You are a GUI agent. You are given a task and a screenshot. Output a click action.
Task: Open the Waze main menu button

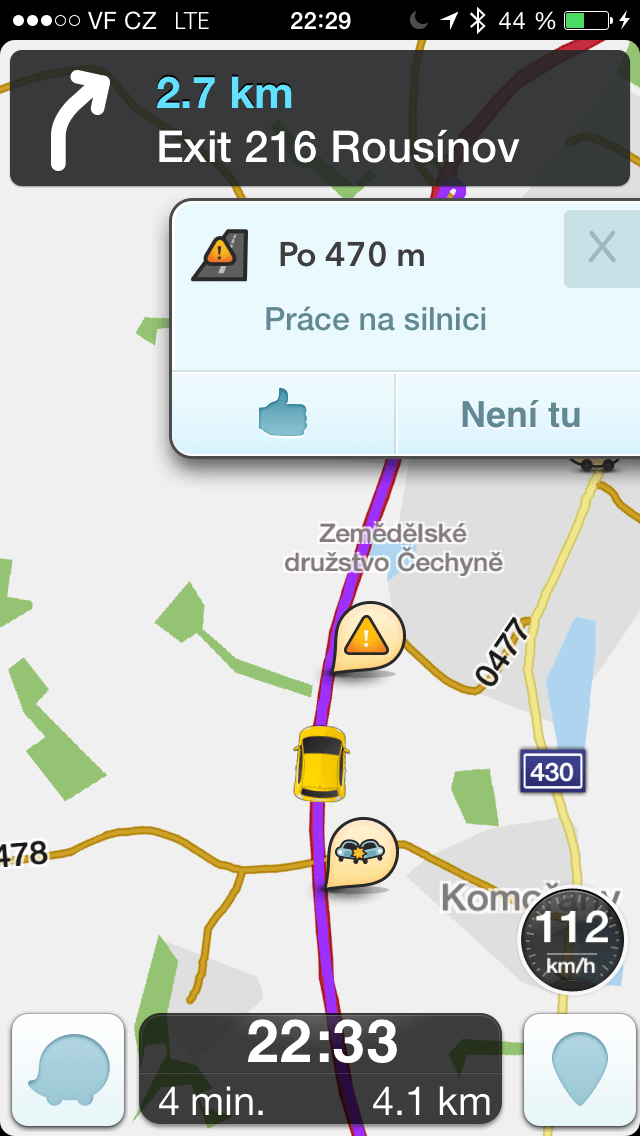tap(68, 1069)
